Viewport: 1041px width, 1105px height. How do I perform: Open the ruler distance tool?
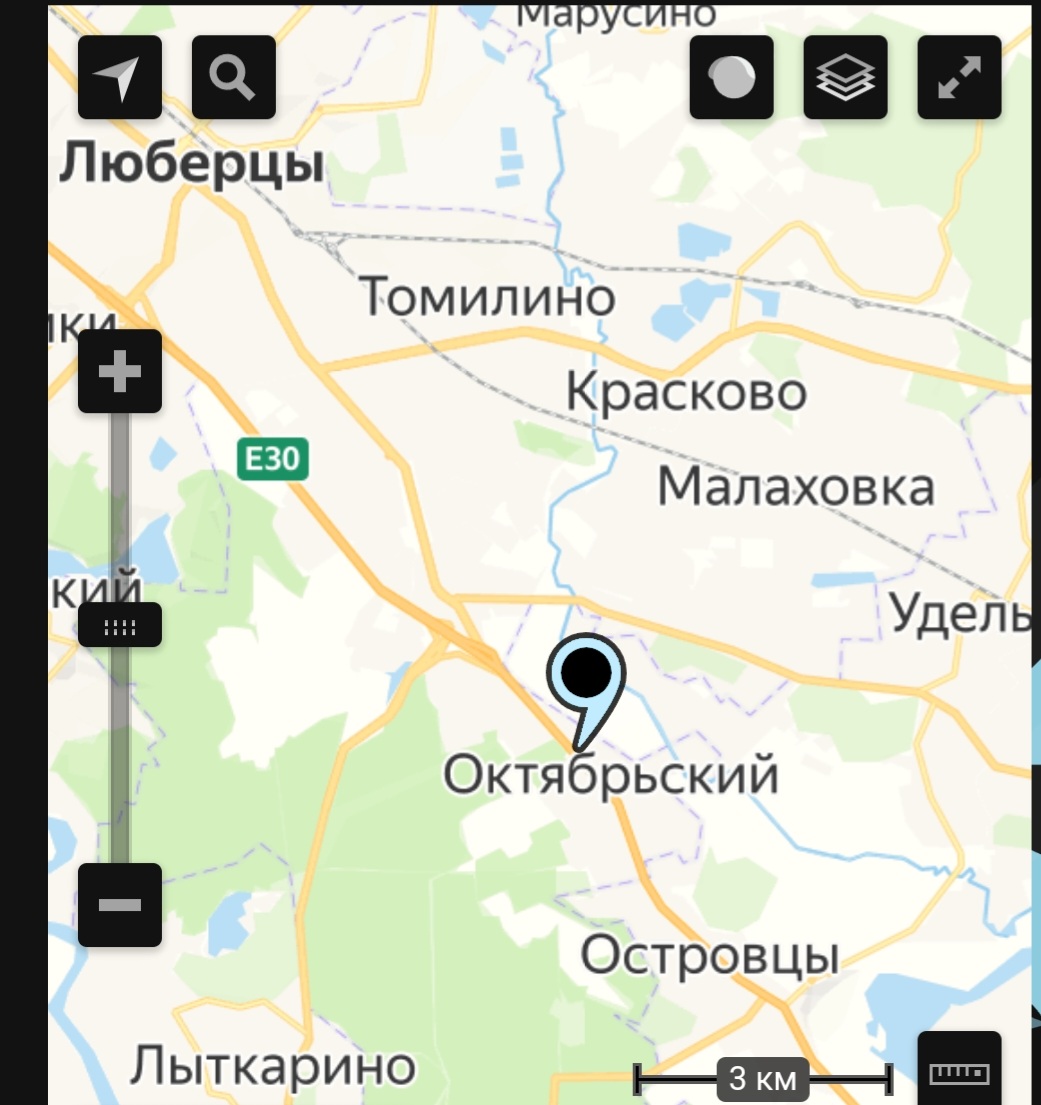point(959,1072)
